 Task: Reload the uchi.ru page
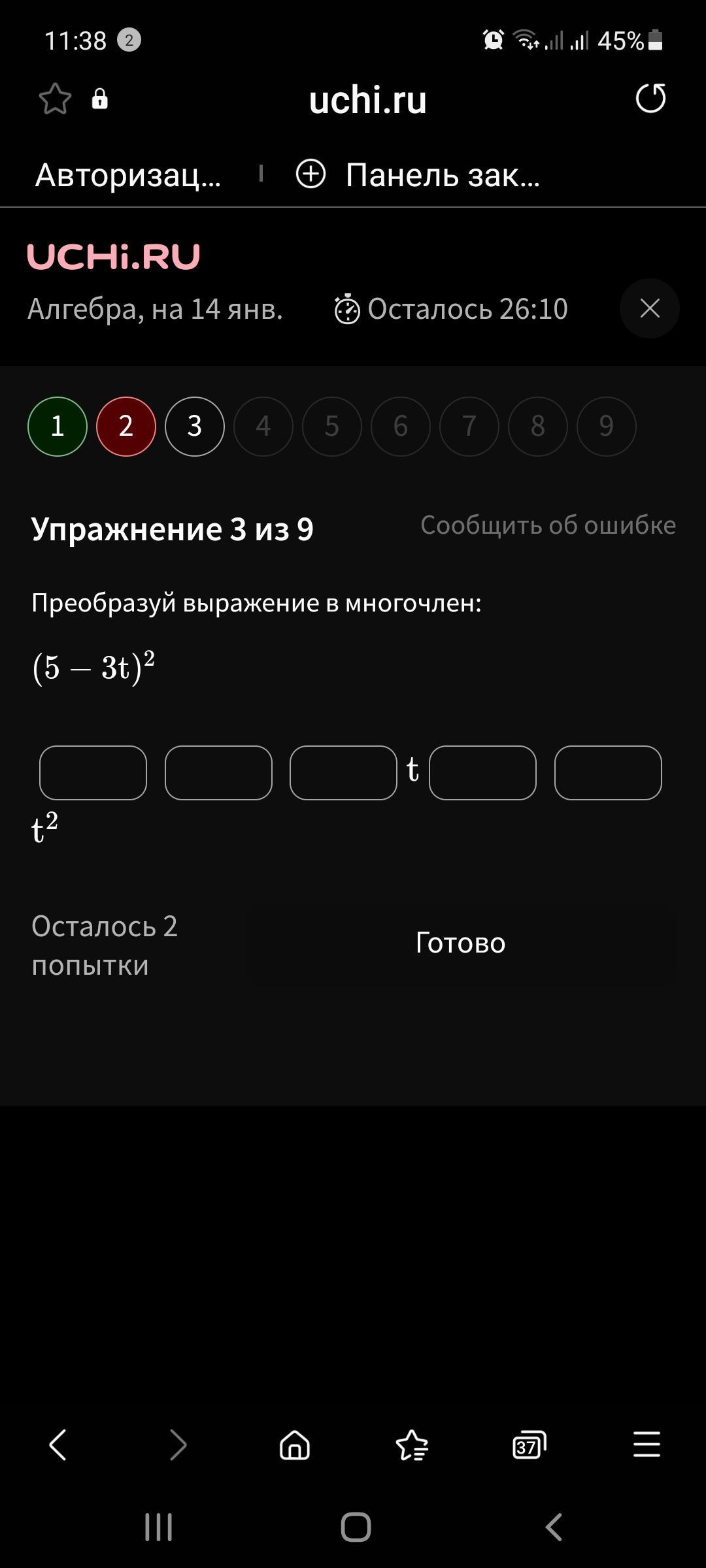pos(650,99)
